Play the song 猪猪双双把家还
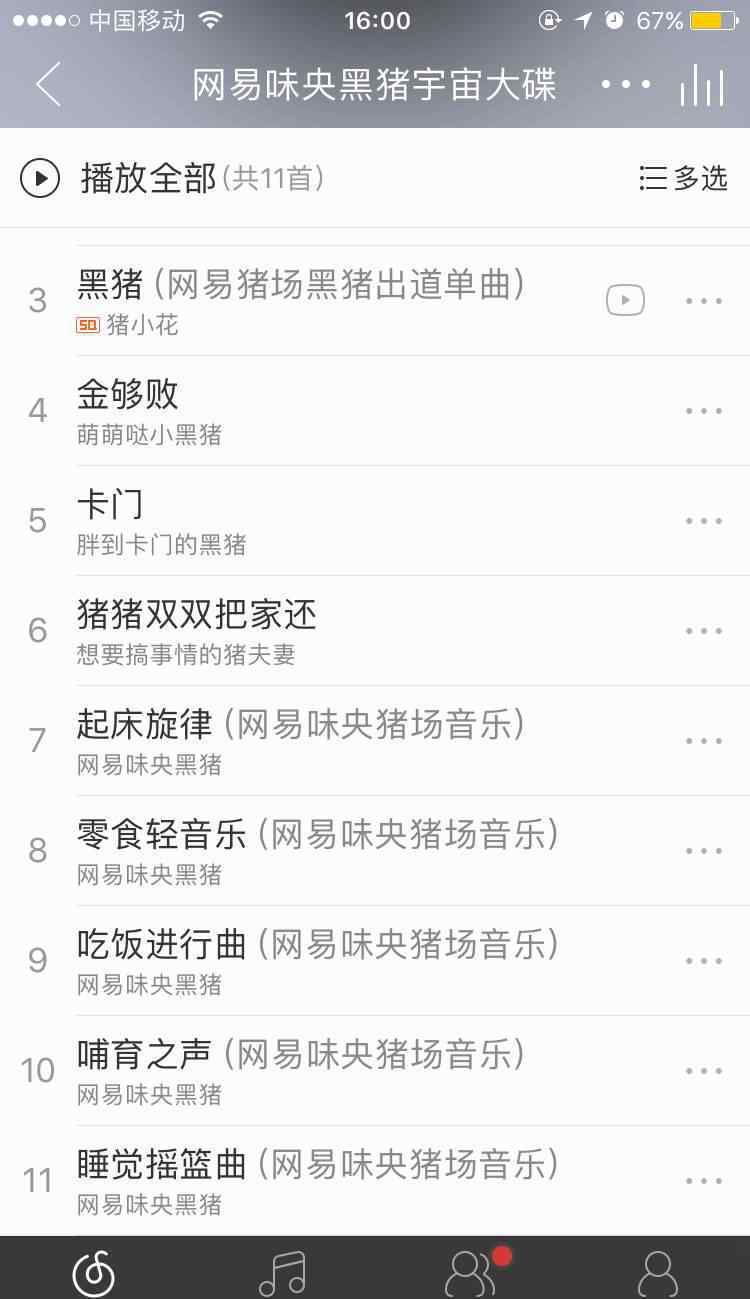The image size is (750, 1299). tap(375, 631)
